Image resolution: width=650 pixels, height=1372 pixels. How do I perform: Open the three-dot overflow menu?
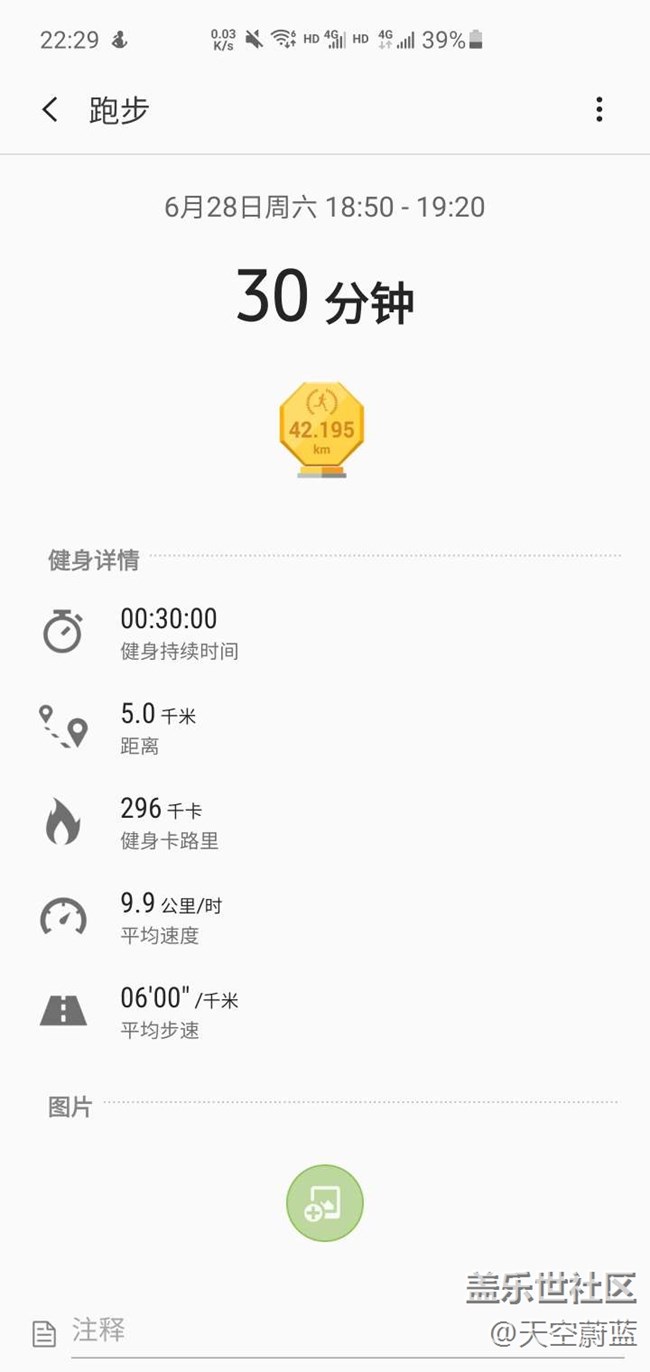pyautogui.click(x=599, y=110)
